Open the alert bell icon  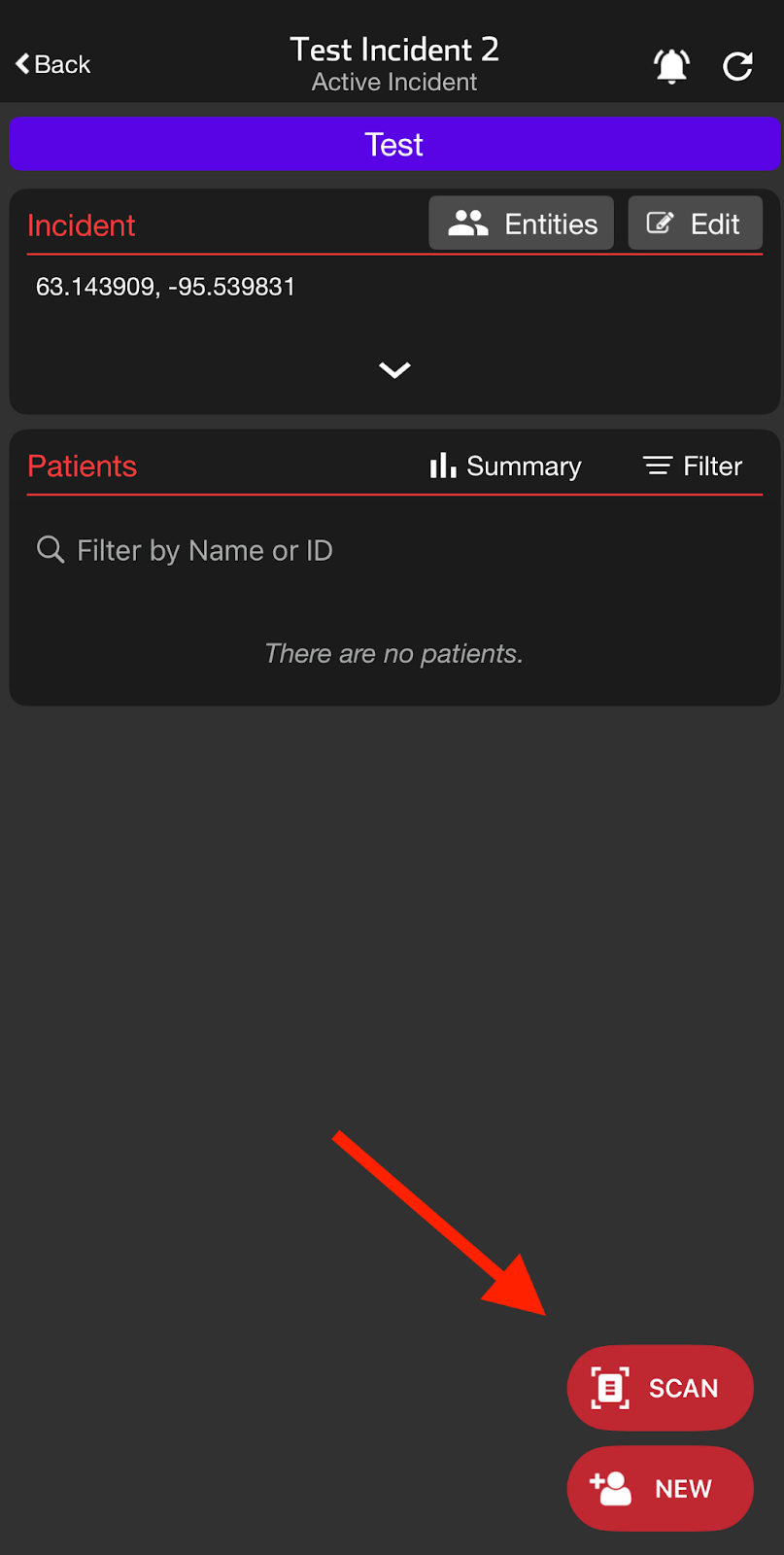[671, 65]
